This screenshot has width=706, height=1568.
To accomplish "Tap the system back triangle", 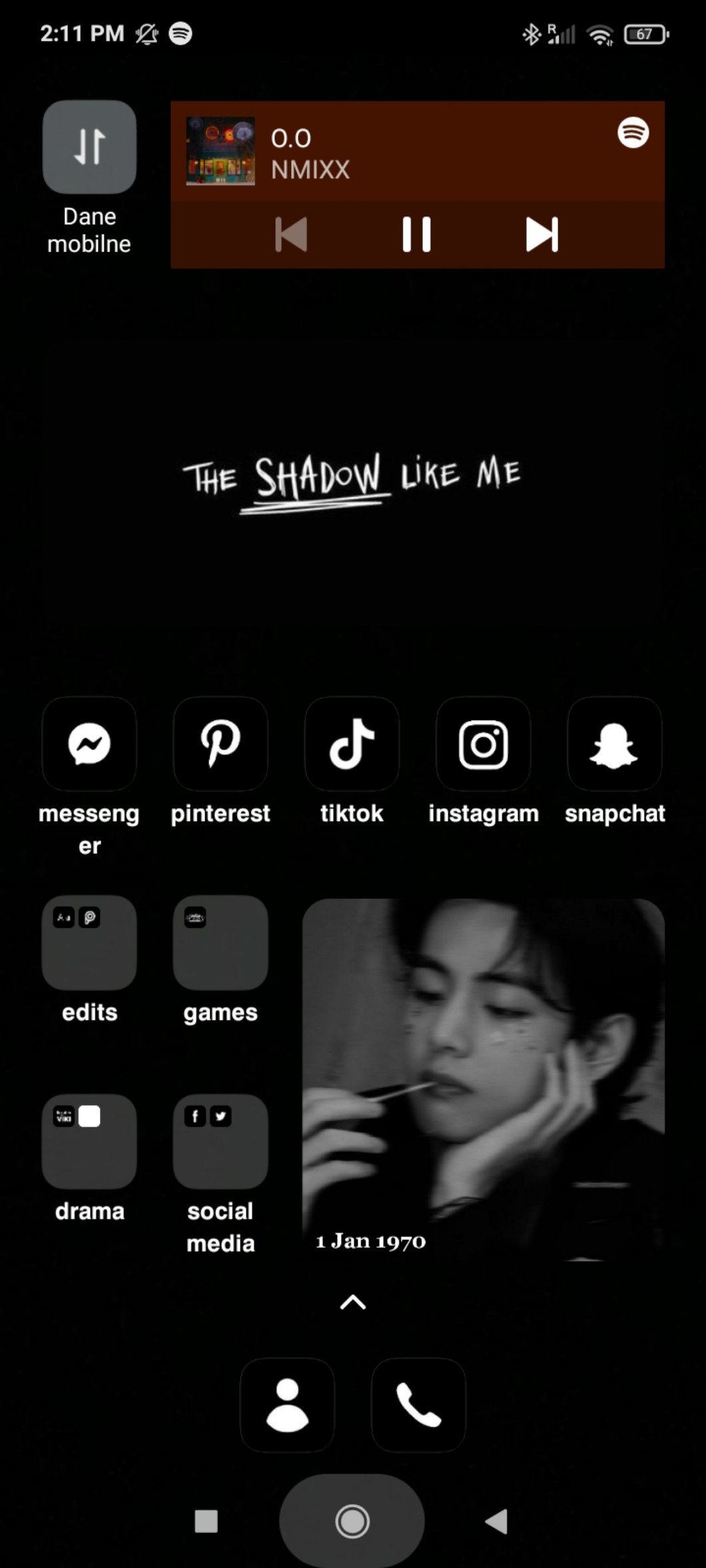I will point(497,1521).
